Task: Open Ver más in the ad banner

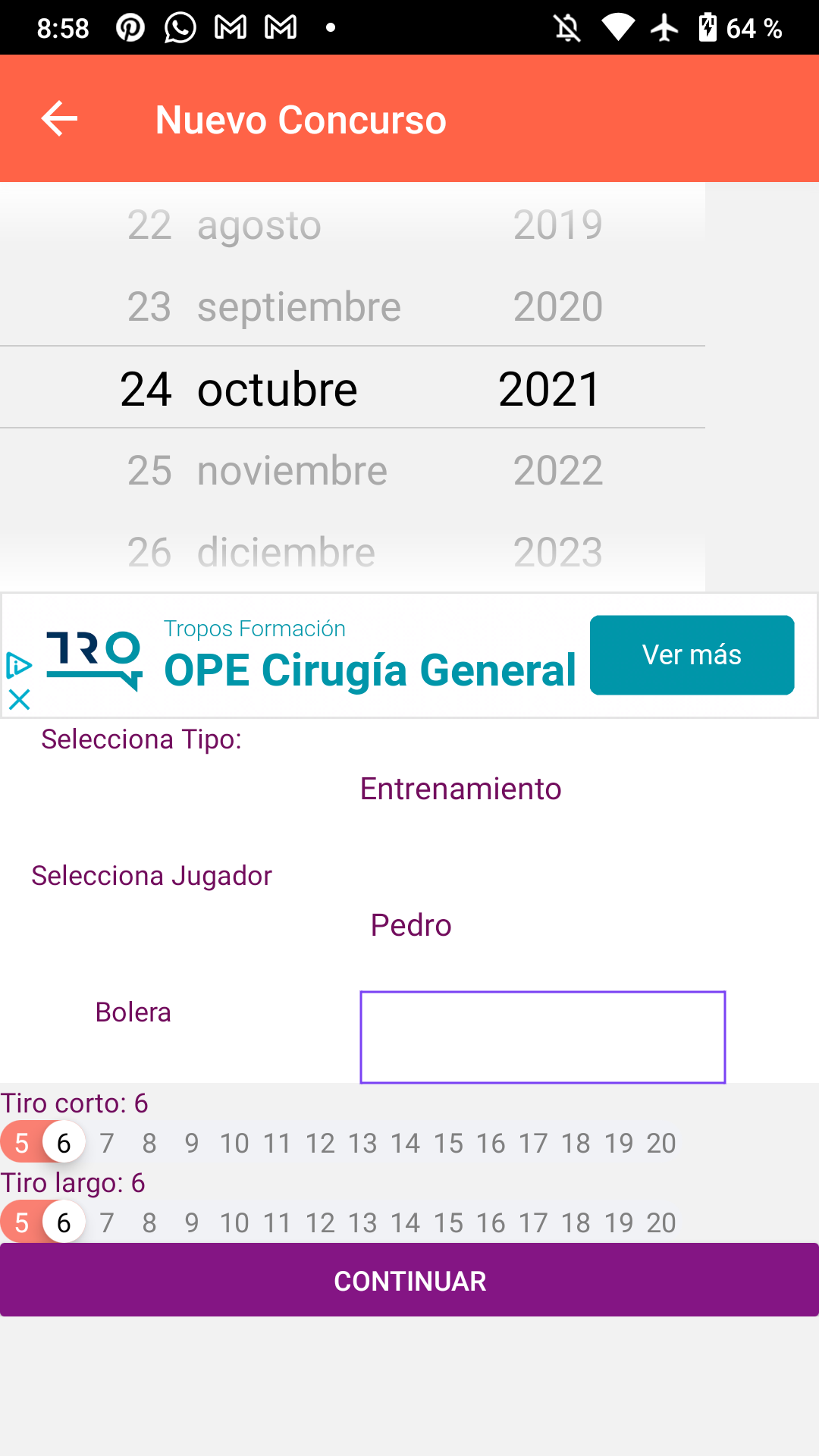Action: click(x=692, y=655)
